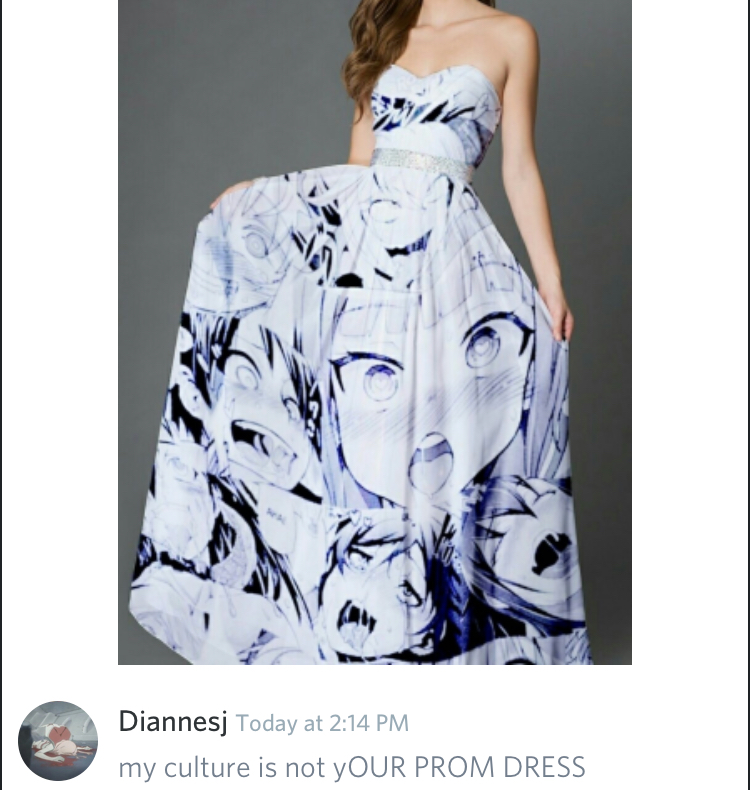Open the anime-print dress image attachment
The image size is (750, 790).
click(375, 330)
